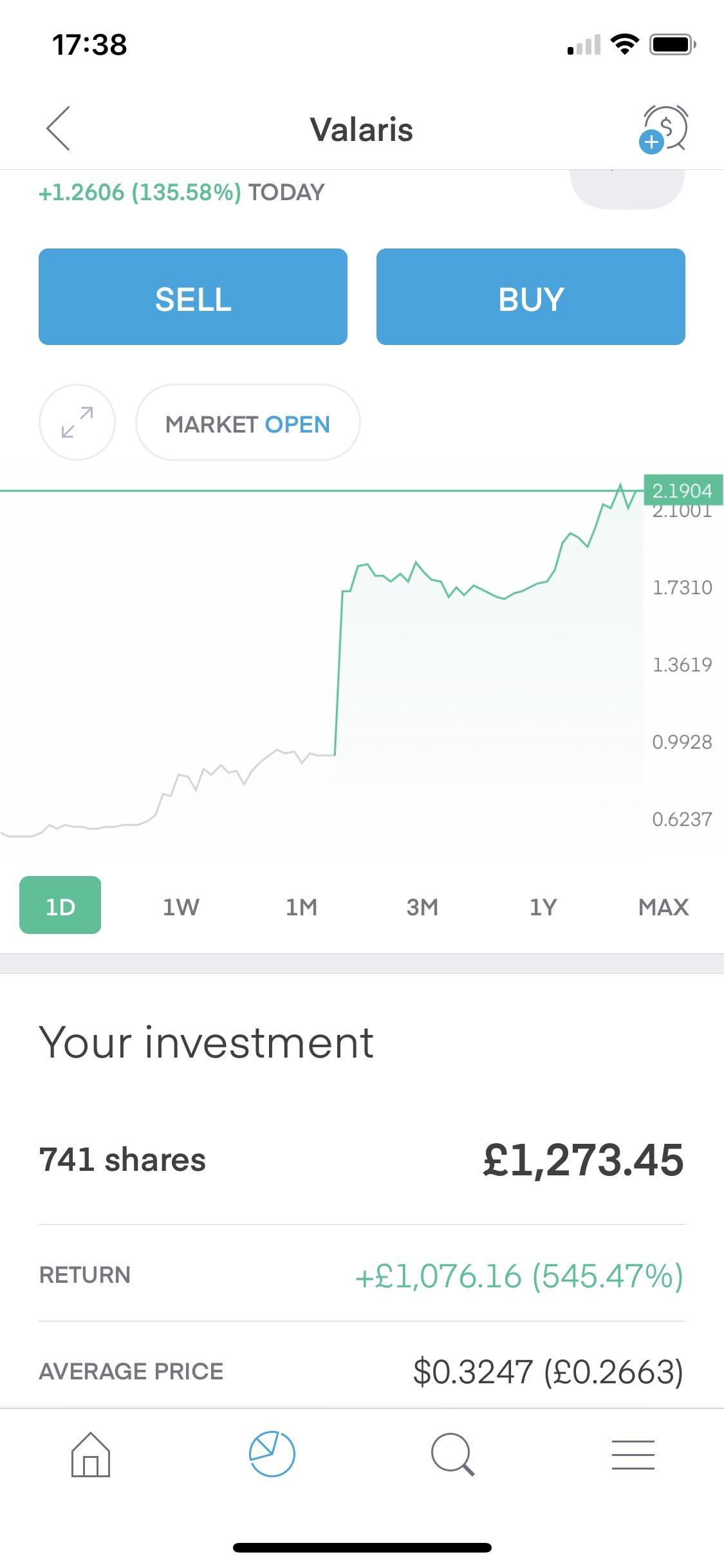Select the 3M chart period
724x1568 pixels.
click(422, 906)
